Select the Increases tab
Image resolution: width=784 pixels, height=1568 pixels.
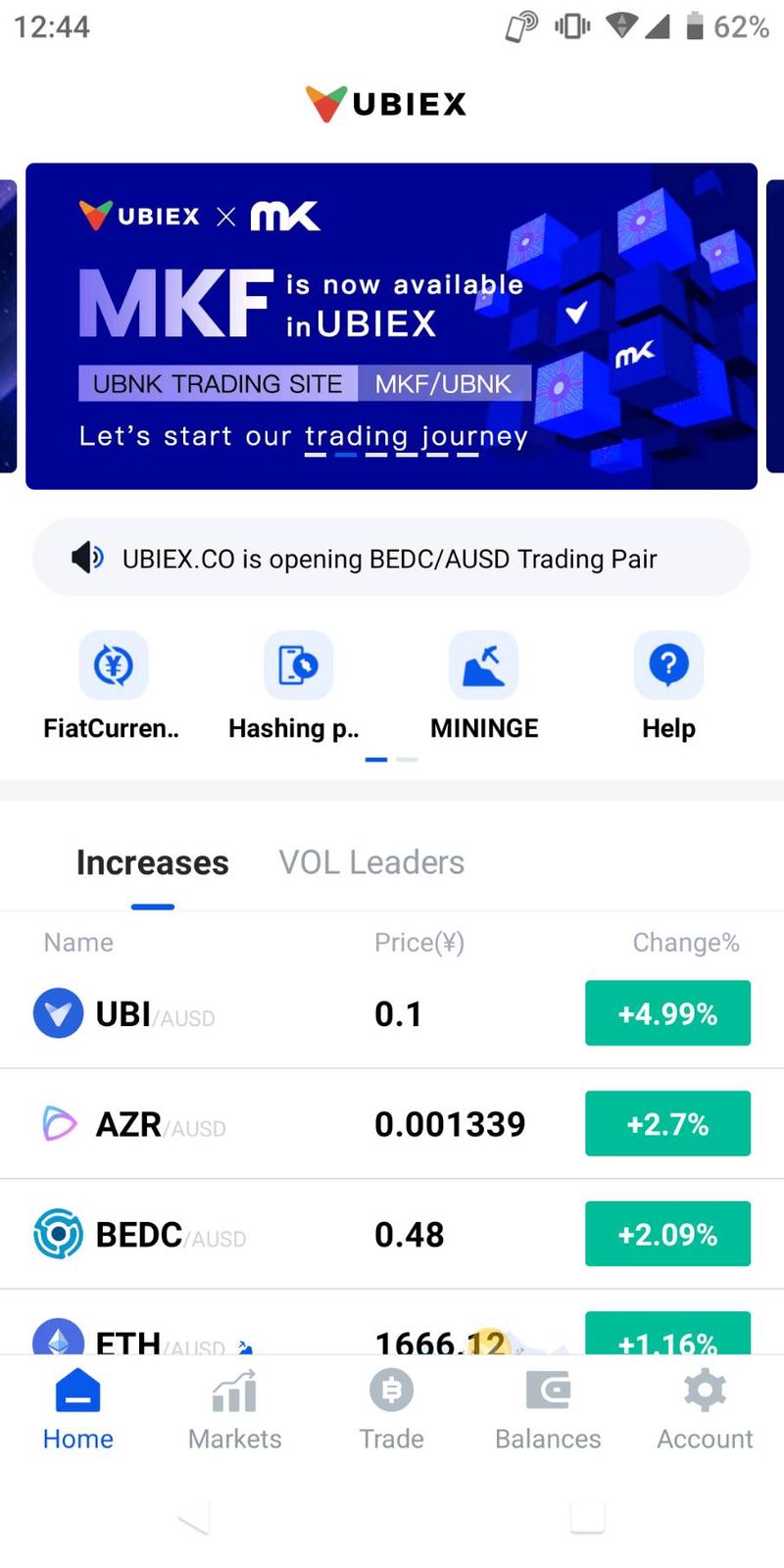pos(153,862)
